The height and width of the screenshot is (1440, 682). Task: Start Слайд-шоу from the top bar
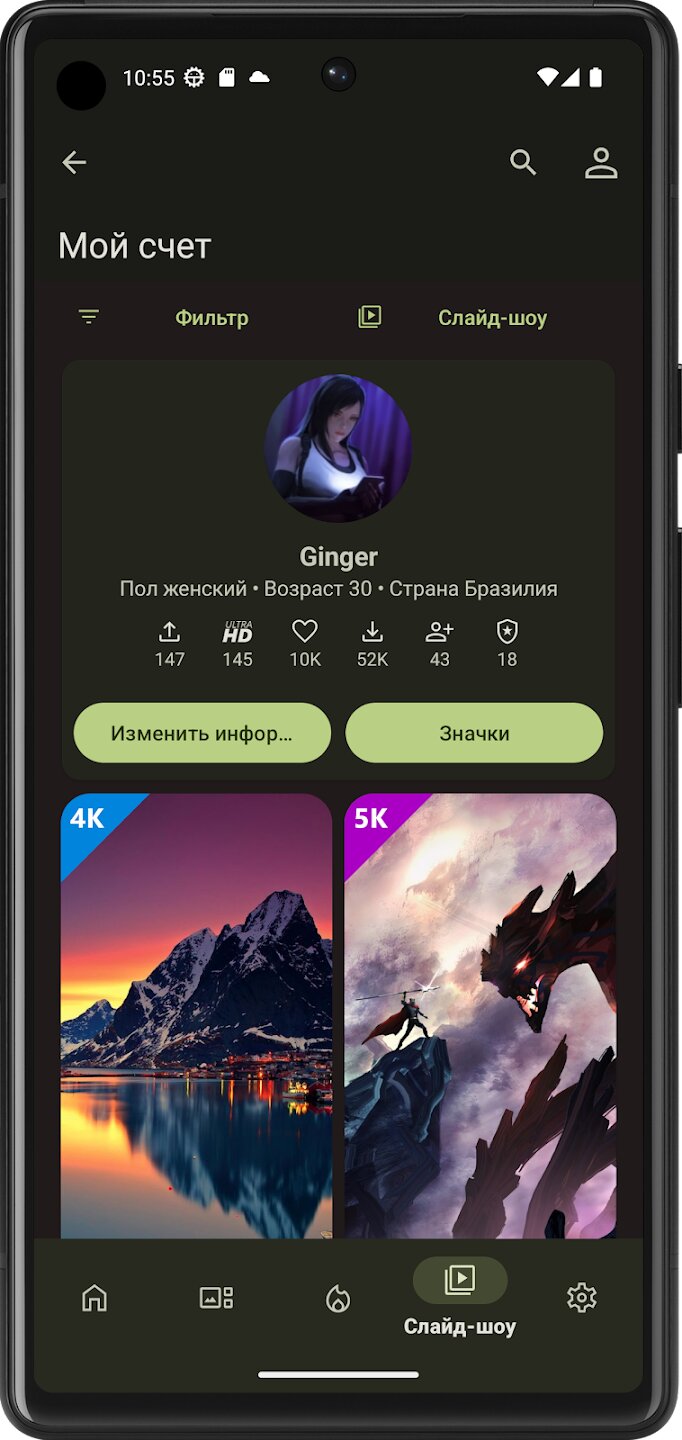point(455,318)
